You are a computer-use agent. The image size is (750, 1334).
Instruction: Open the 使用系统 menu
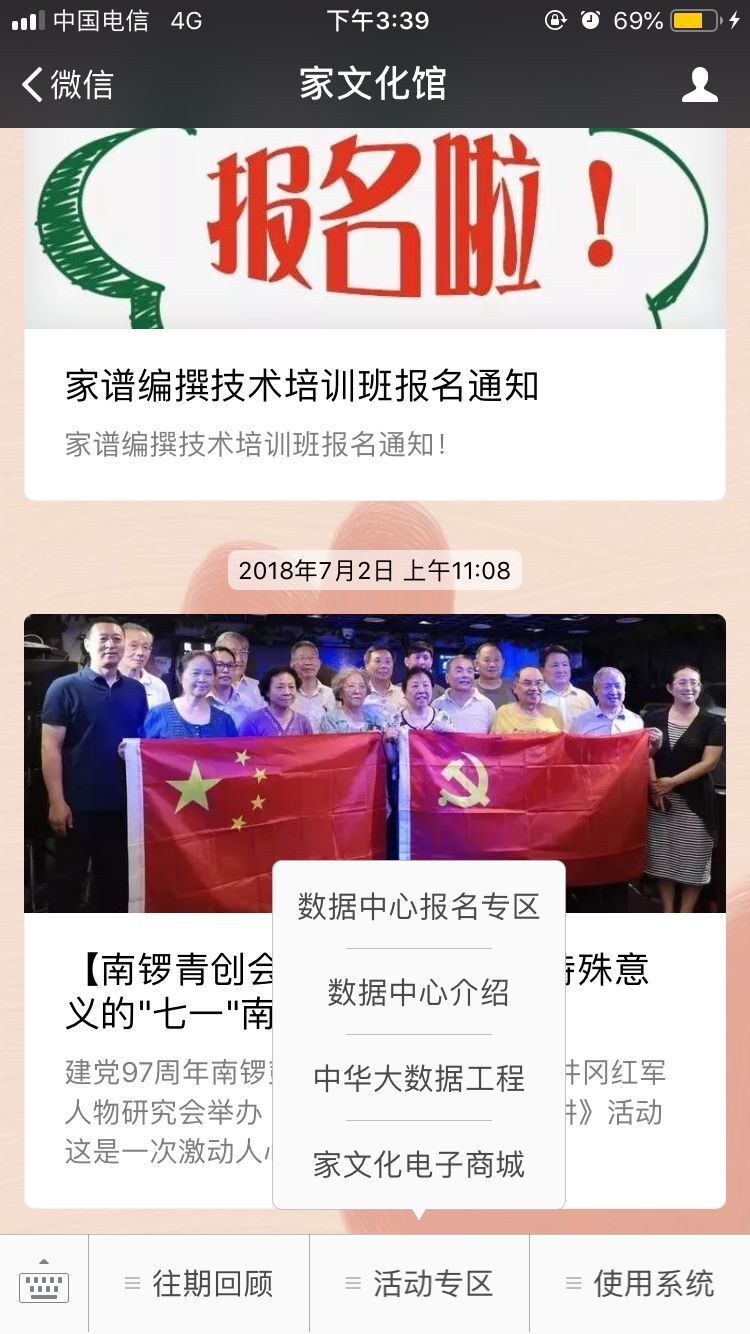coord(640,1285)
